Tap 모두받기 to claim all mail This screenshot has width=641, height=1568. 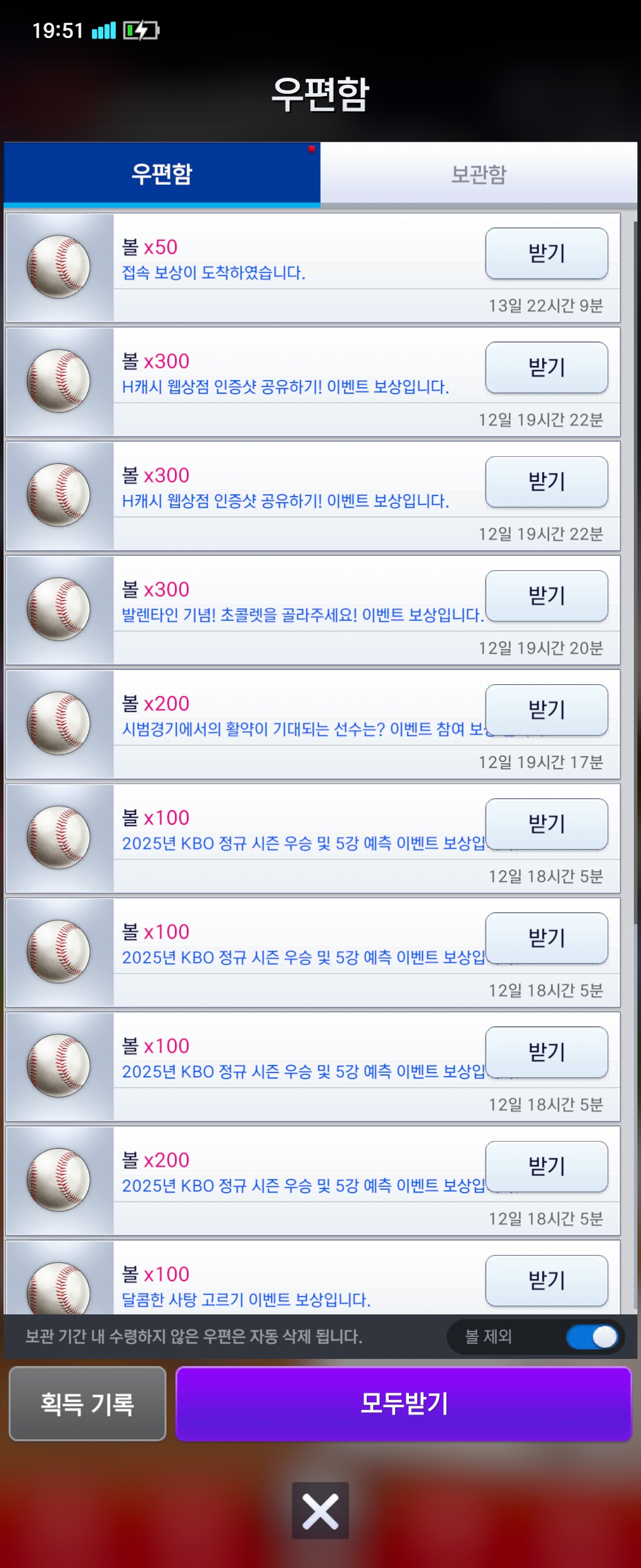(x=404, y=1403)
